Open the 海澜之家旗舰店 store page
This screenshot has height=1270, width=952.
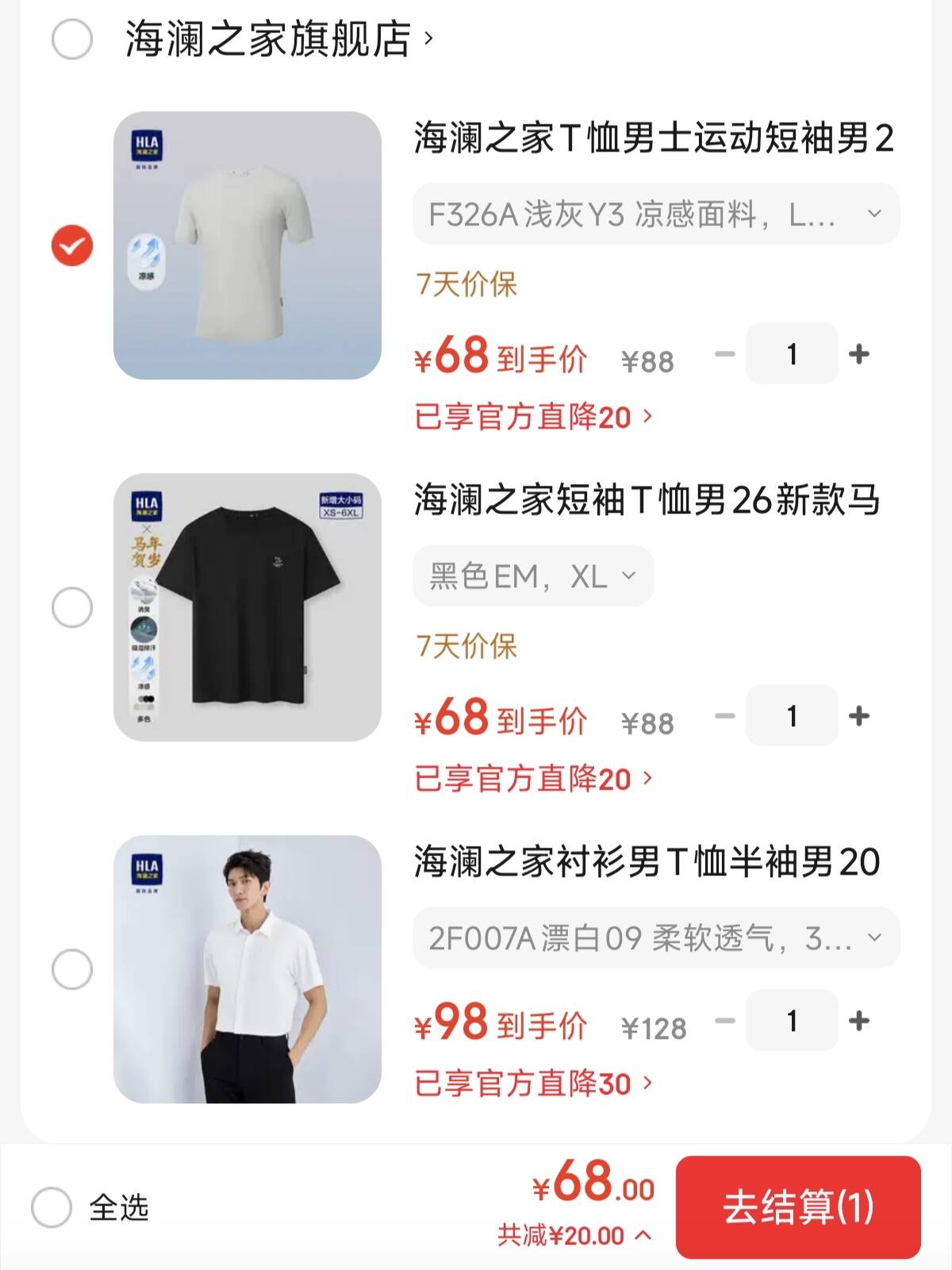[278, 40]
